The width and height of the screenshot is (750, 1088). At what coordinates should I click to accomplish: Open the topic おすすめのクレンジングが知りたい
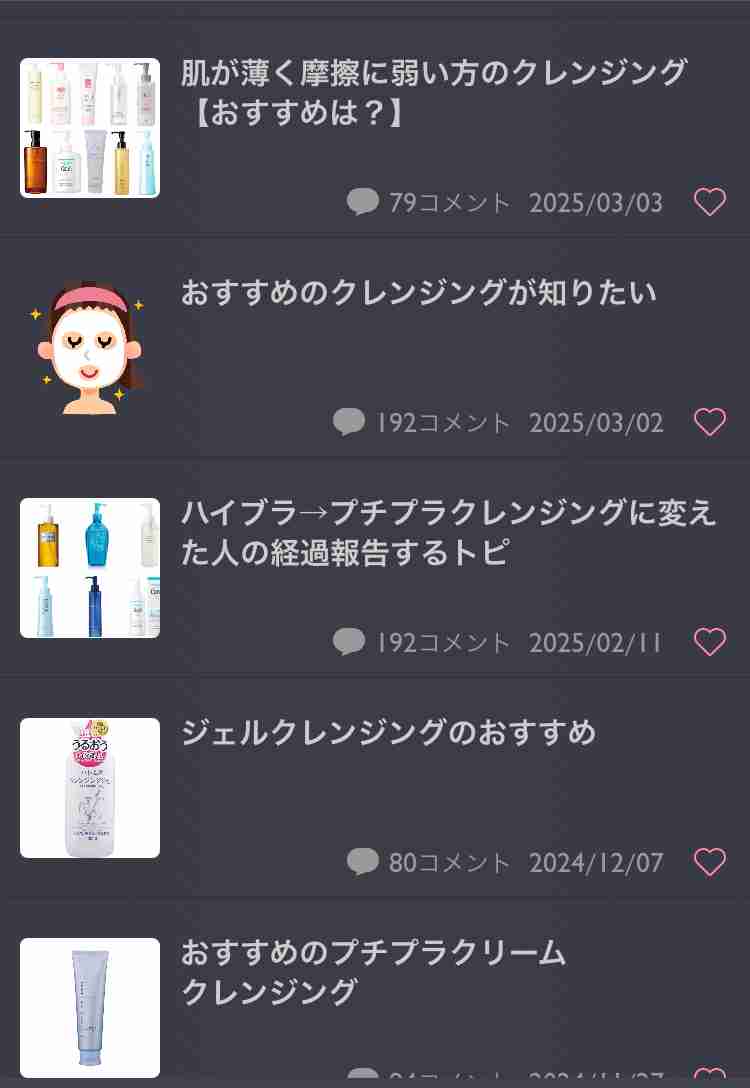pos(418,293)
